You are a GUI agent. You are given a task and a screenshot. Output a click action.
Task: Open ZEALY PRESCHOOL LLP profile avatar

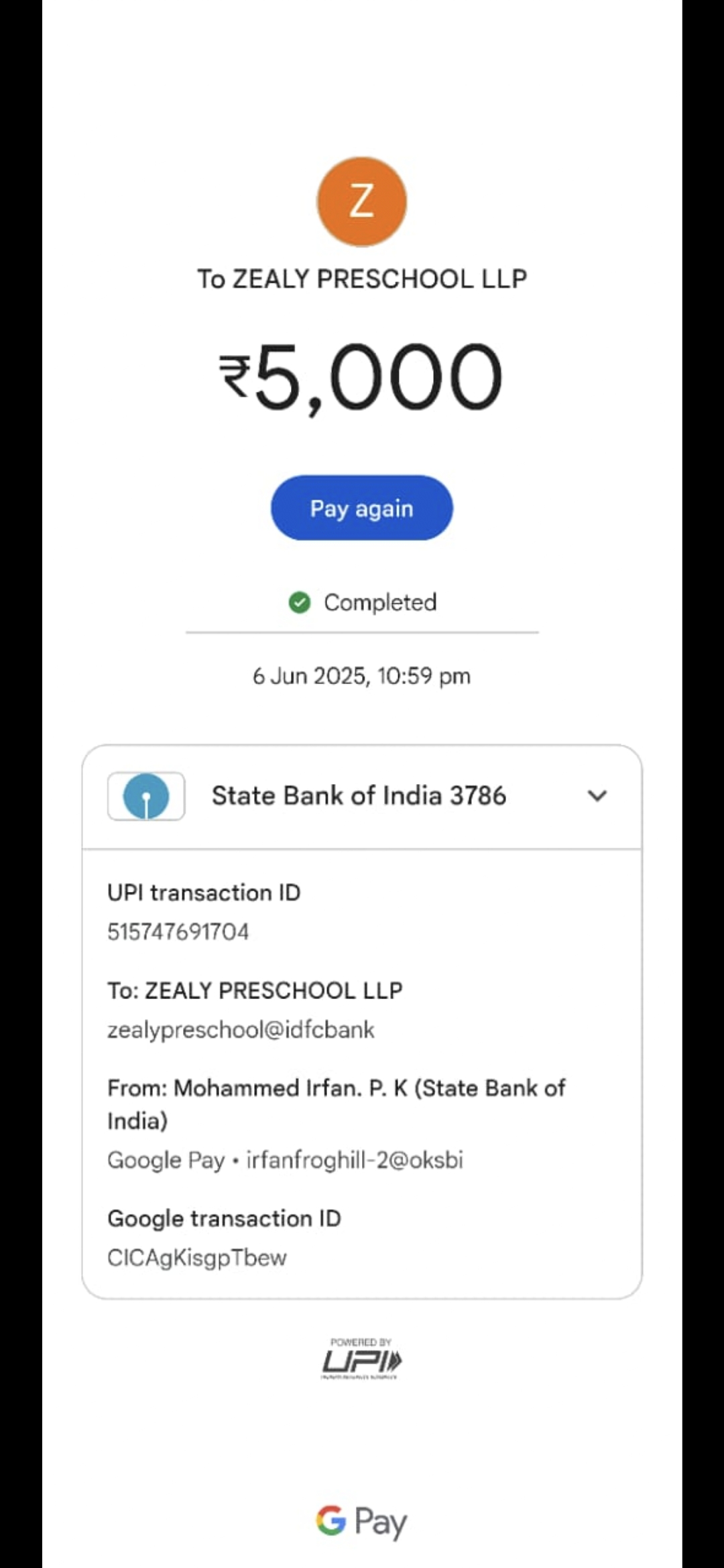(x=361, y=202)
